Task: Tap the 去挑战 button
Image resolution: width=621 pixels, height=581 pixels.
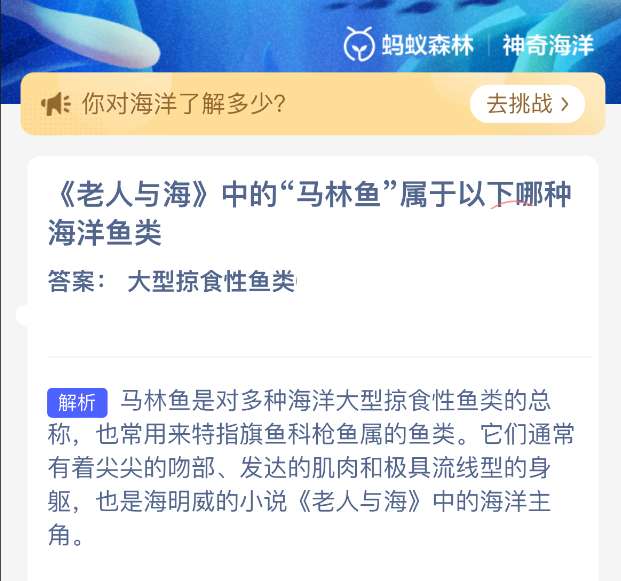Action: point(527,104)
